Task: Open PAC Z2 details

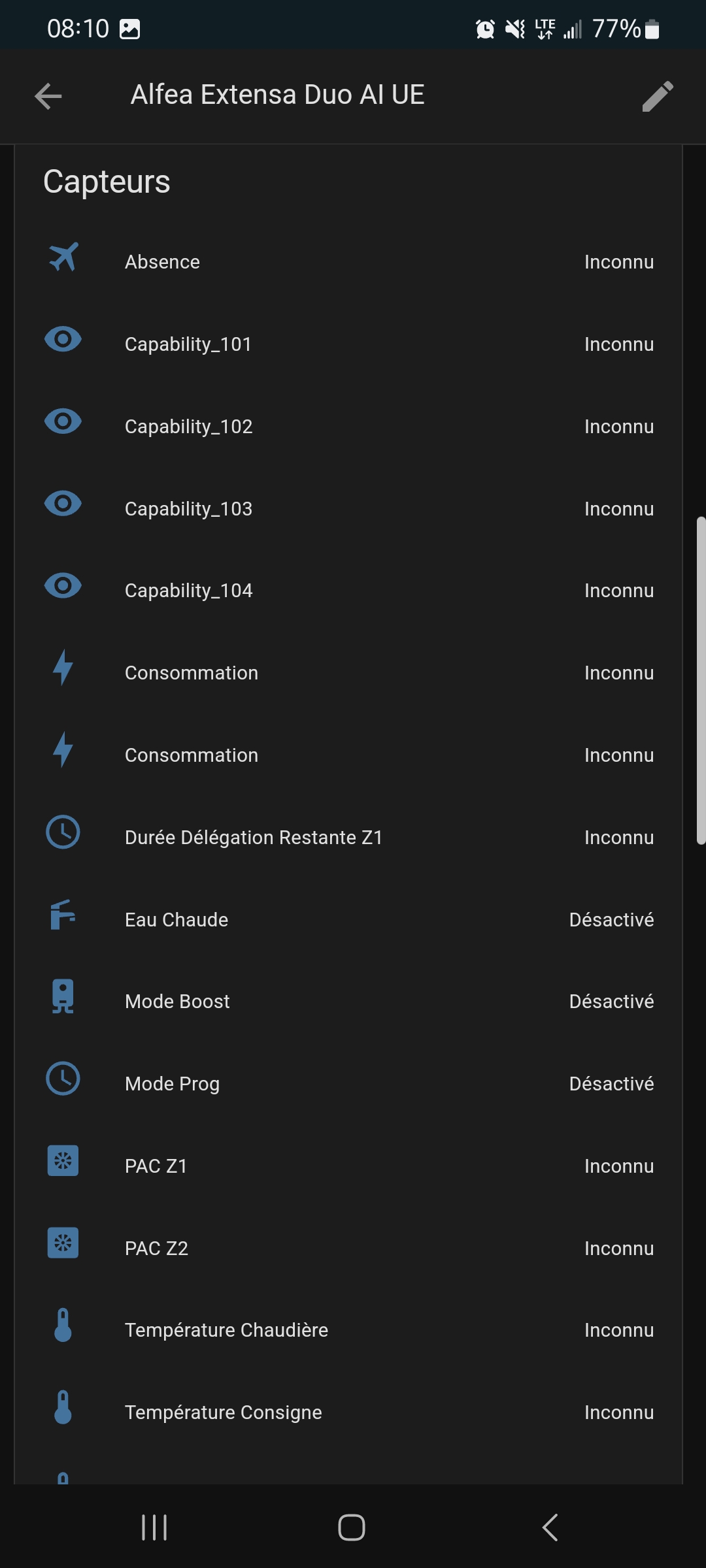Action: point(348,1249)
